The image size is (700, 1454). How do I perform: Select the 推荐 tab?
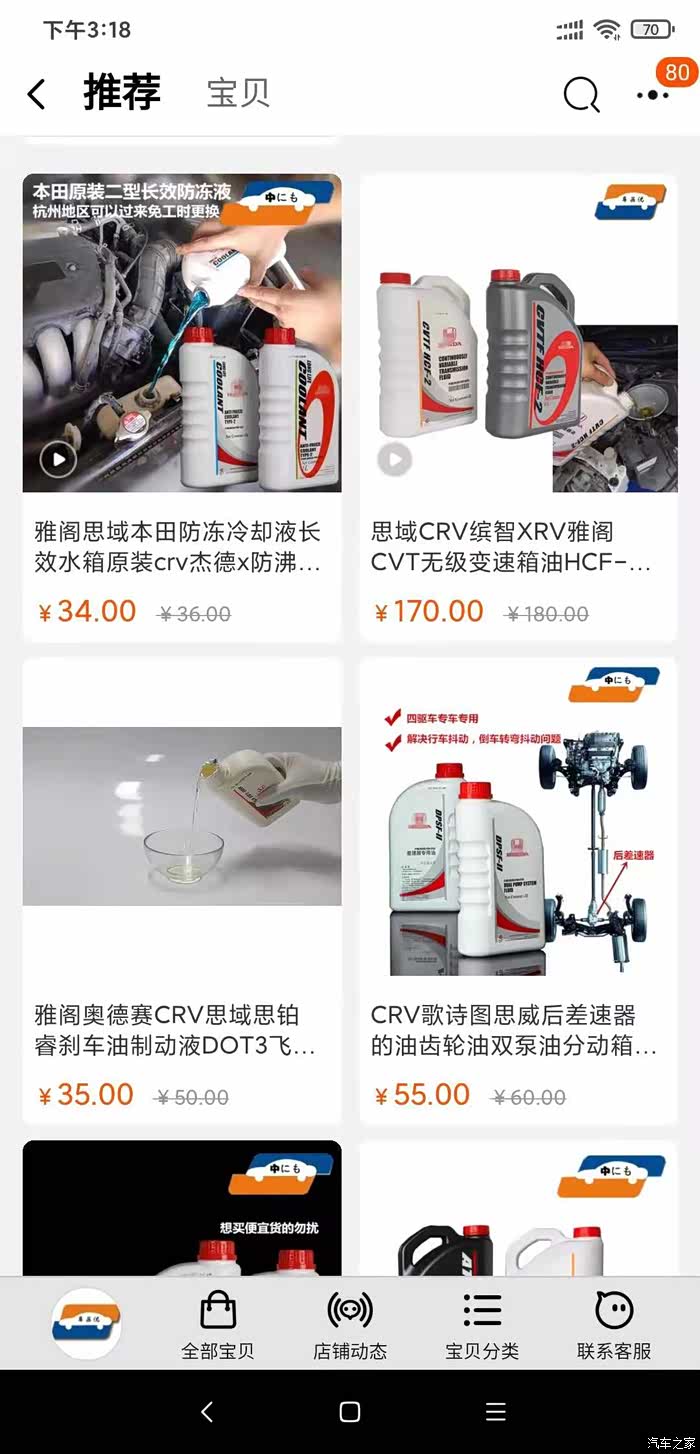122,92
